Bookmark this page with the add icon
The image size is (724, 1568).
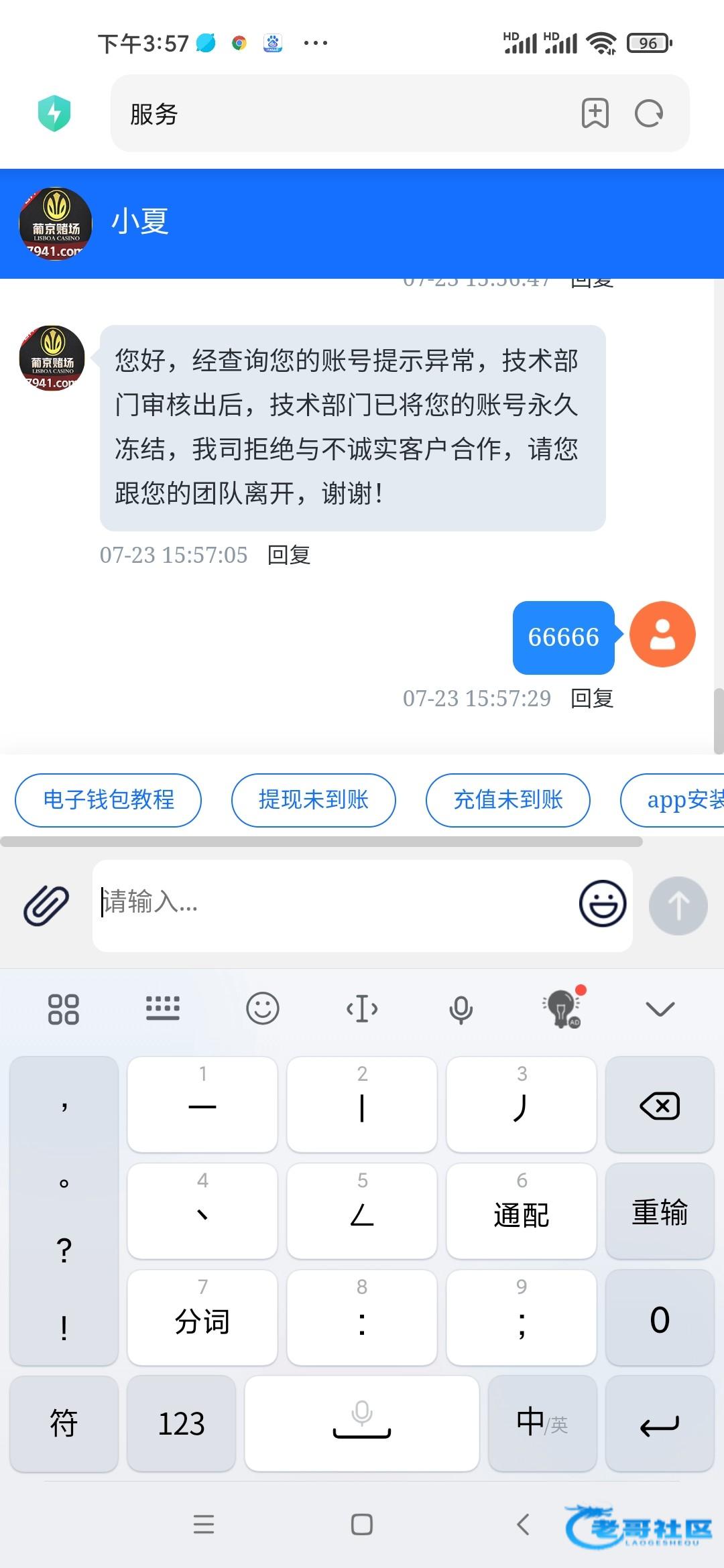tap(595, 113)
